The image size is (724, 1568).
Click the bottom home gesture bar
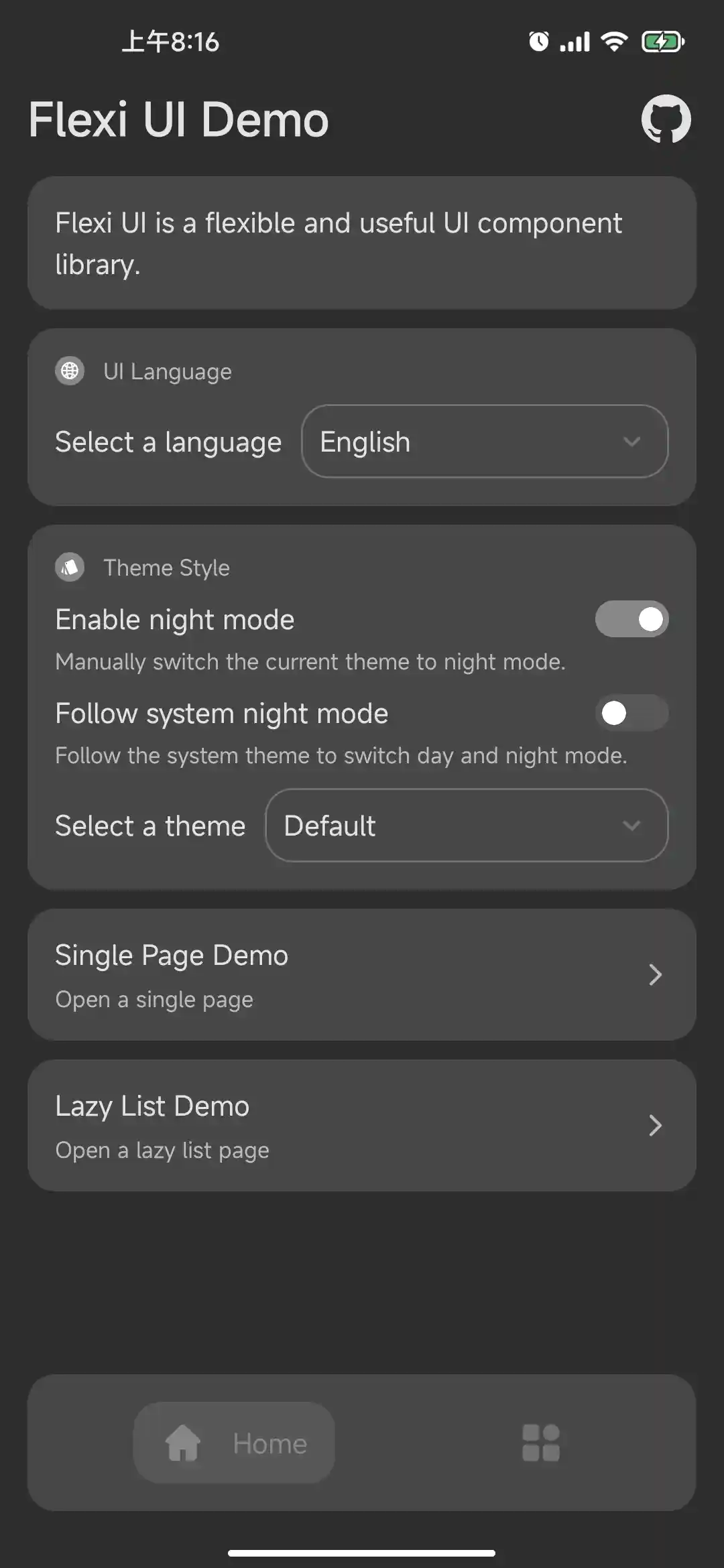pos(362,1553)
